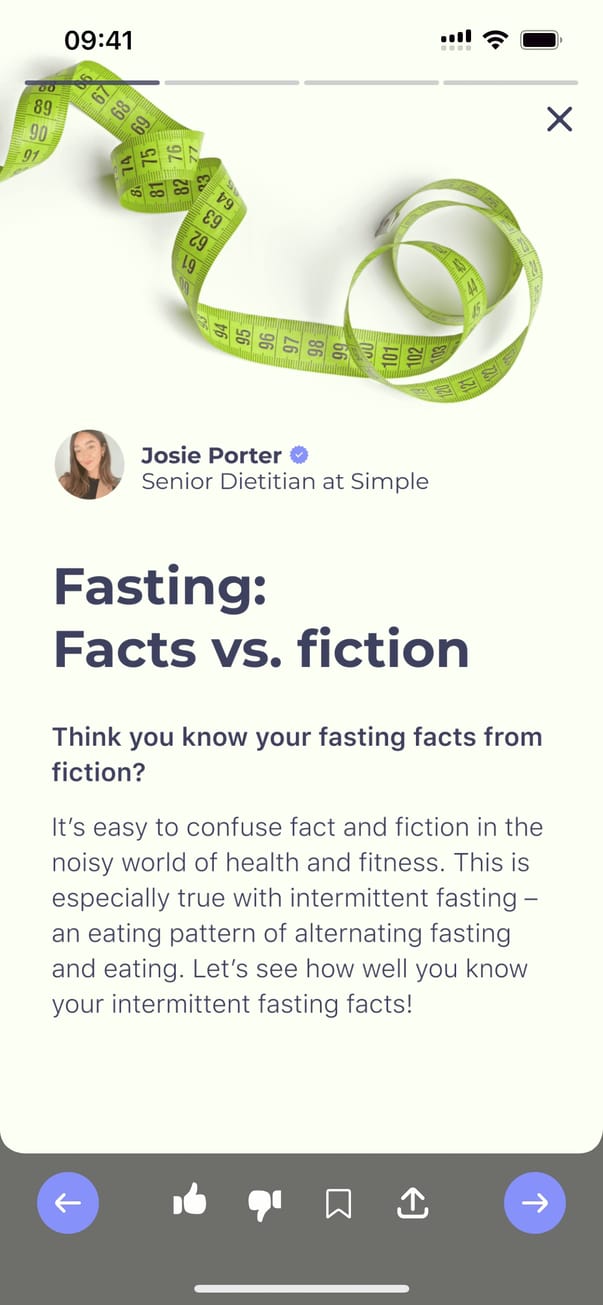Viewport: 603px width, 1305px height.
Task: Open Josie Porter's profile photo
Action: (89, 465)
